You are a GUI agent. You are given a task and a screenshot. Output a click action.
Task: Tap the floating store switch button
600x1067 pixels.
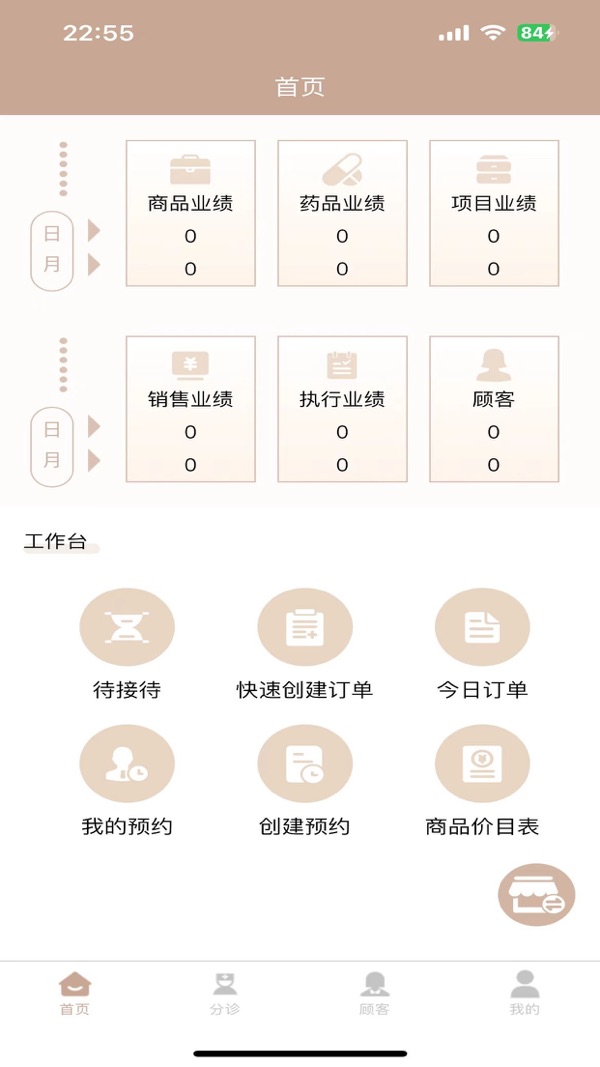point(537,895)
